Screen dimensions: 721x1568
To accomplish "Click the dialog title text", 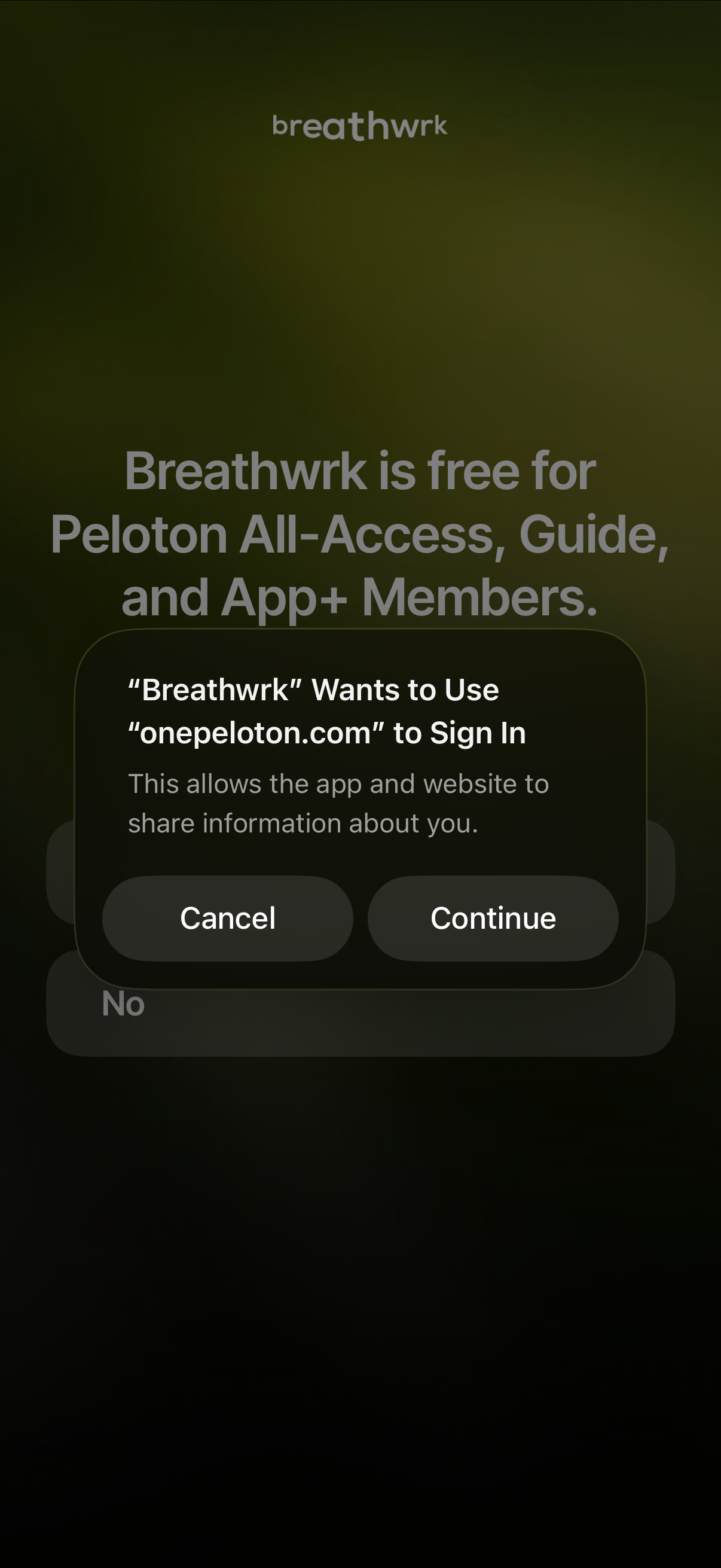I will point(328,711).
